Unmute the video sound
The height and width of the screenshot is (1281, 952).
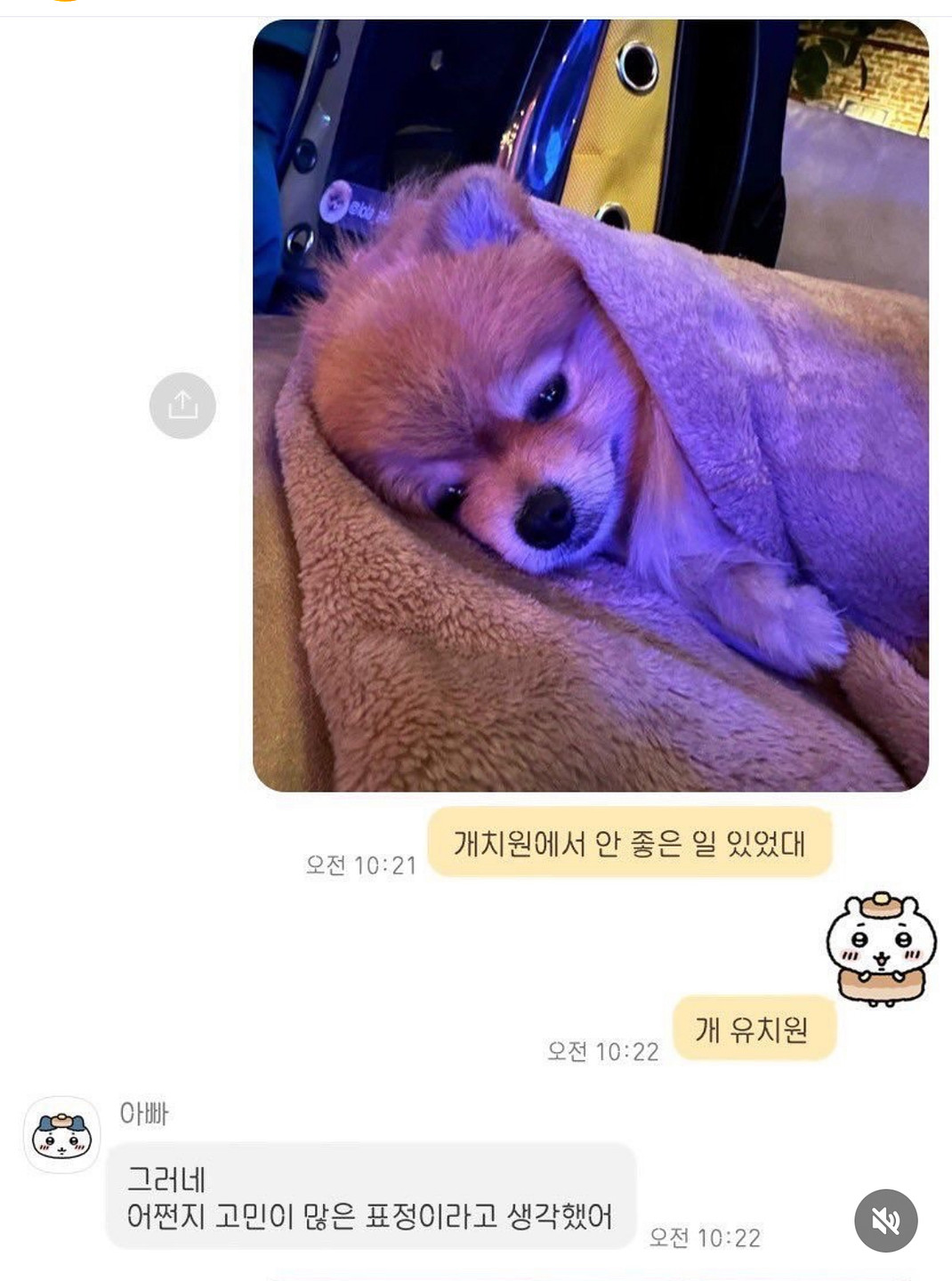[x=885, y=1221]
